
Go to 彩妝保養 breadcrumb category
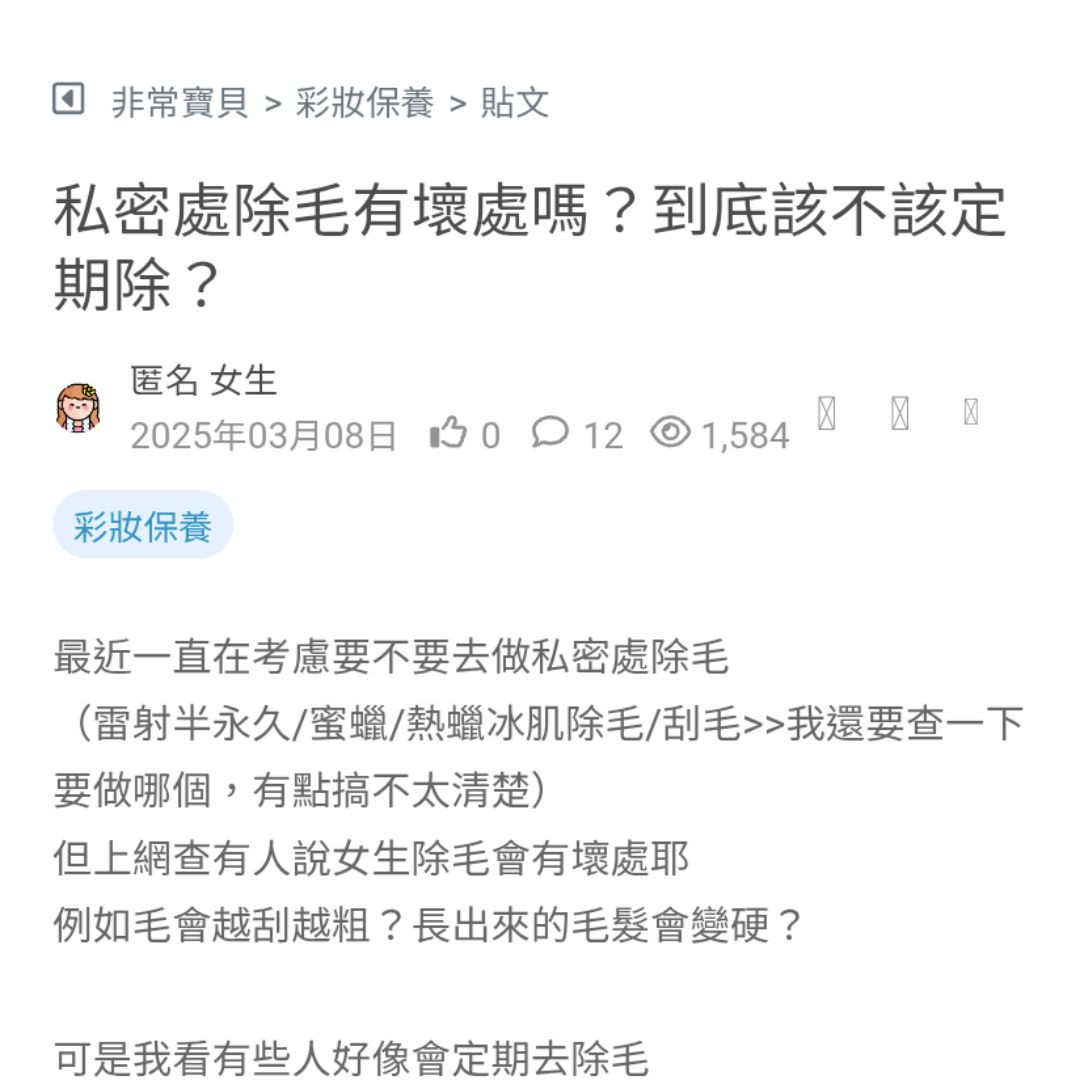pyautogui.click(x=365, y=103)
